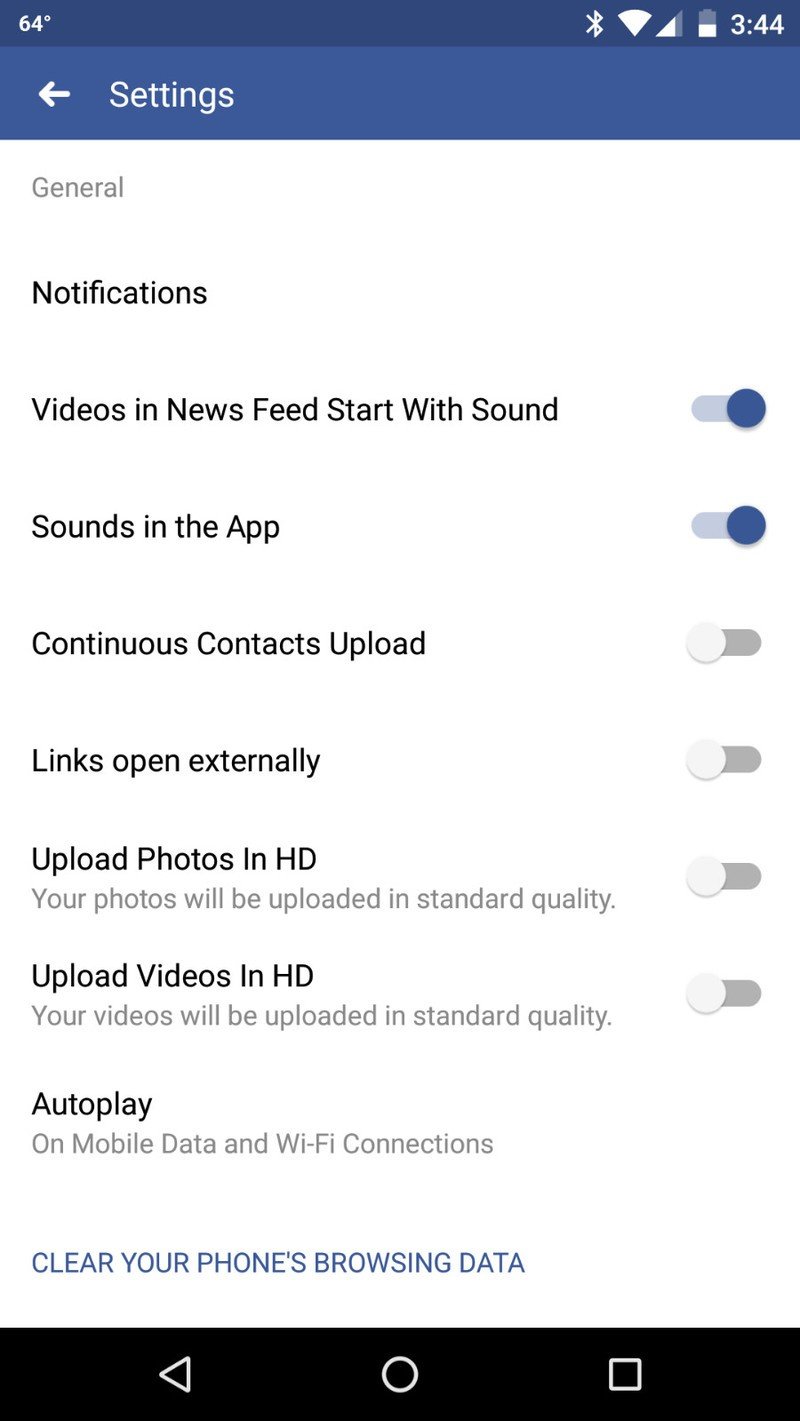The image size is (800, 1421).
Task: Open Autoplay options
Action: click(400, 1122)
